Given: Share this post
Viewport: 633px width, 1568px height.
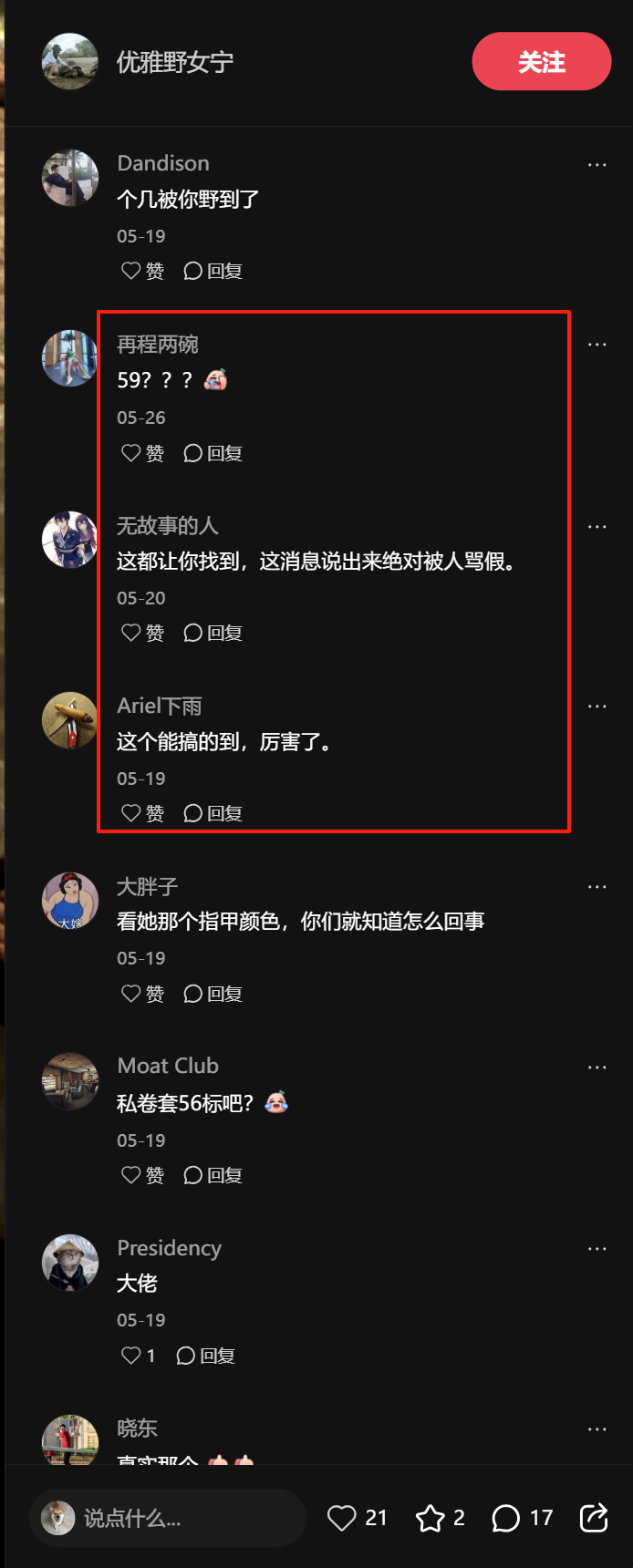Looking at the screenshot, I should 594,1518.
